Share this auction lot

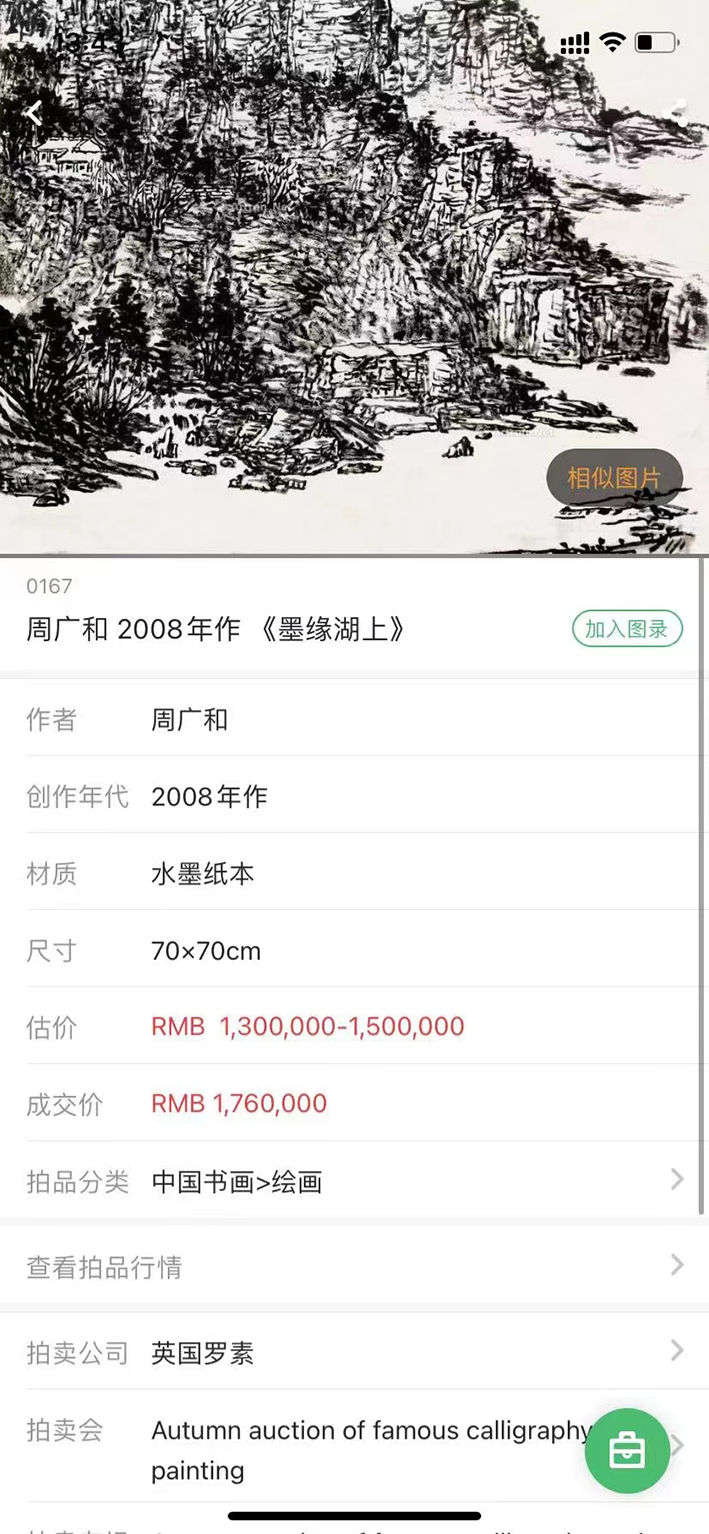[x=678, y=112]
